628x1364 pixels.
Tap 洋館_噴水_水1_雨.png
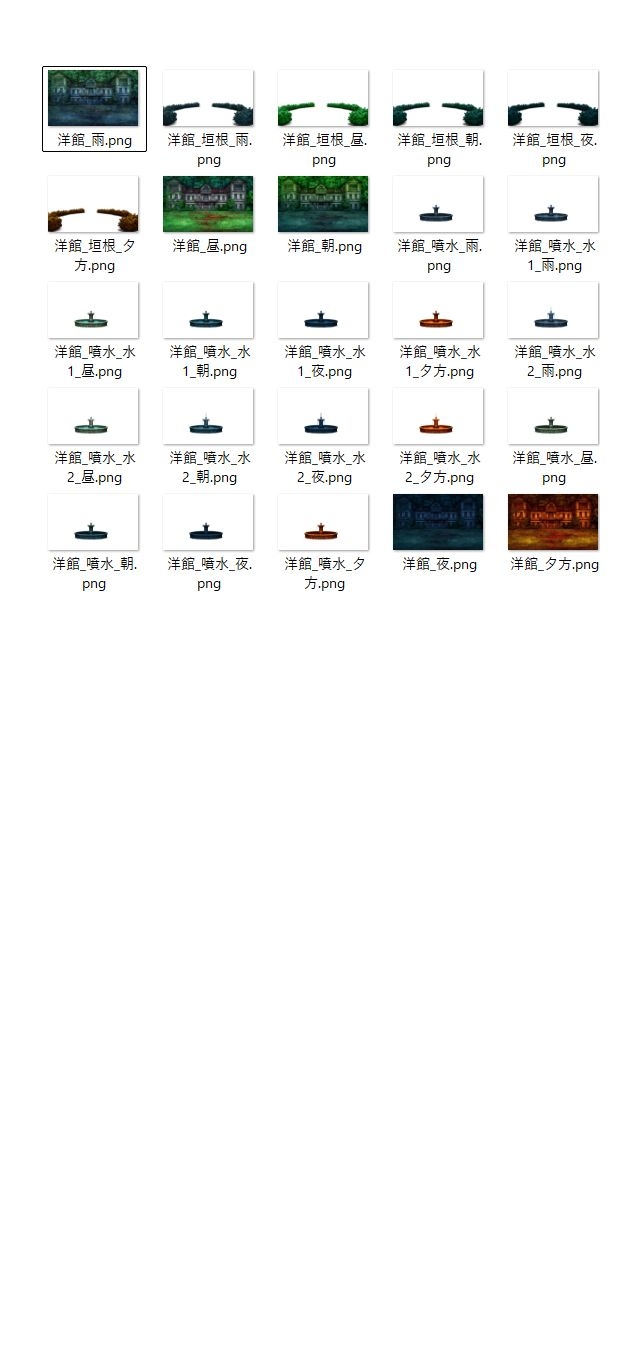pyautogui.click(x=553, y=224)
